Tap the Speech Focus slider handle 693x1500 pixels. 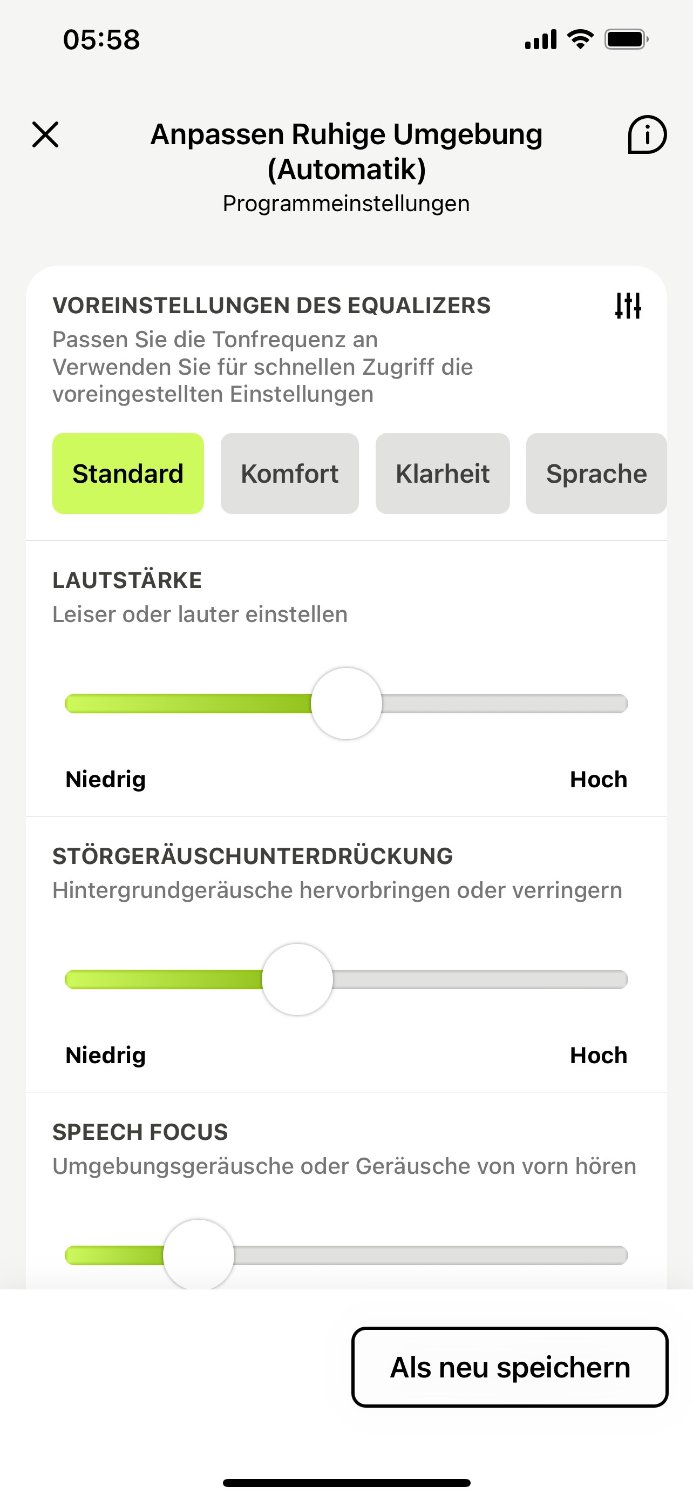coord(198,1255)
